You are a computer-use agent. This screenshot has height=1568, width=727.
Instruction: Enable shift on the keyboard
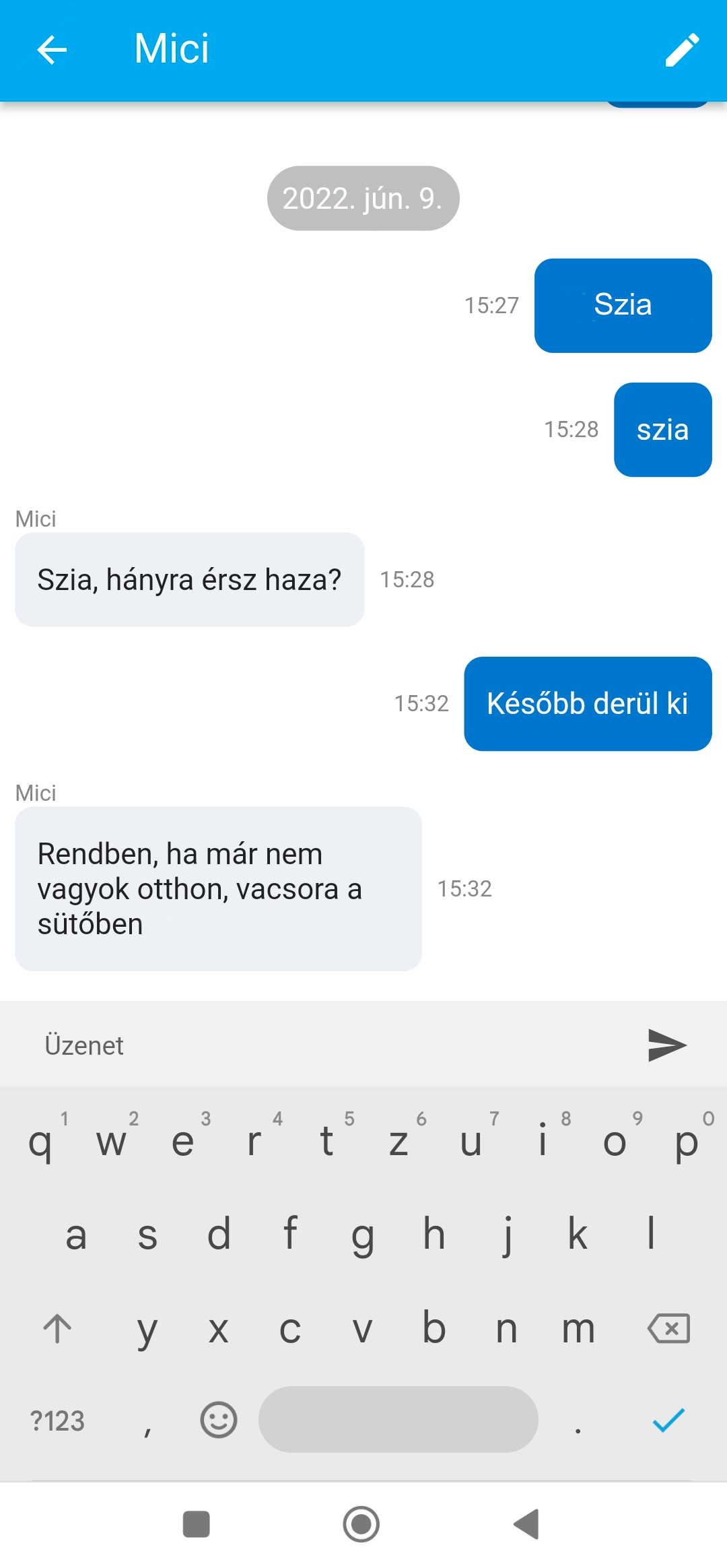click(x=57, y=1328)
